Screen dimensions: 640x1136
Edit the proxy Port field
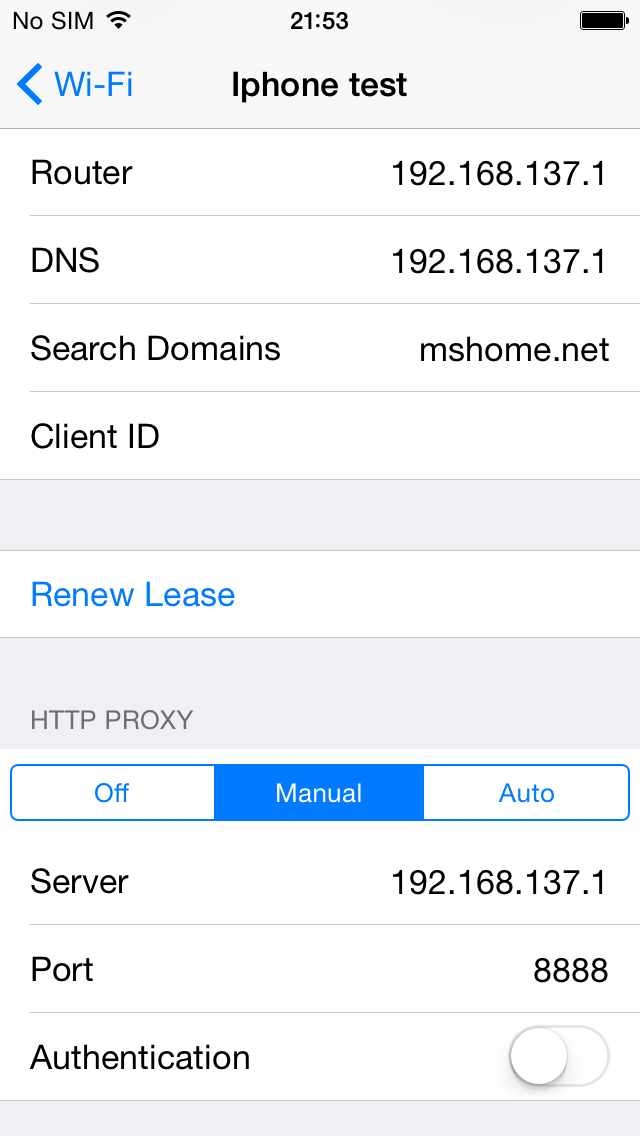point(320,969)
